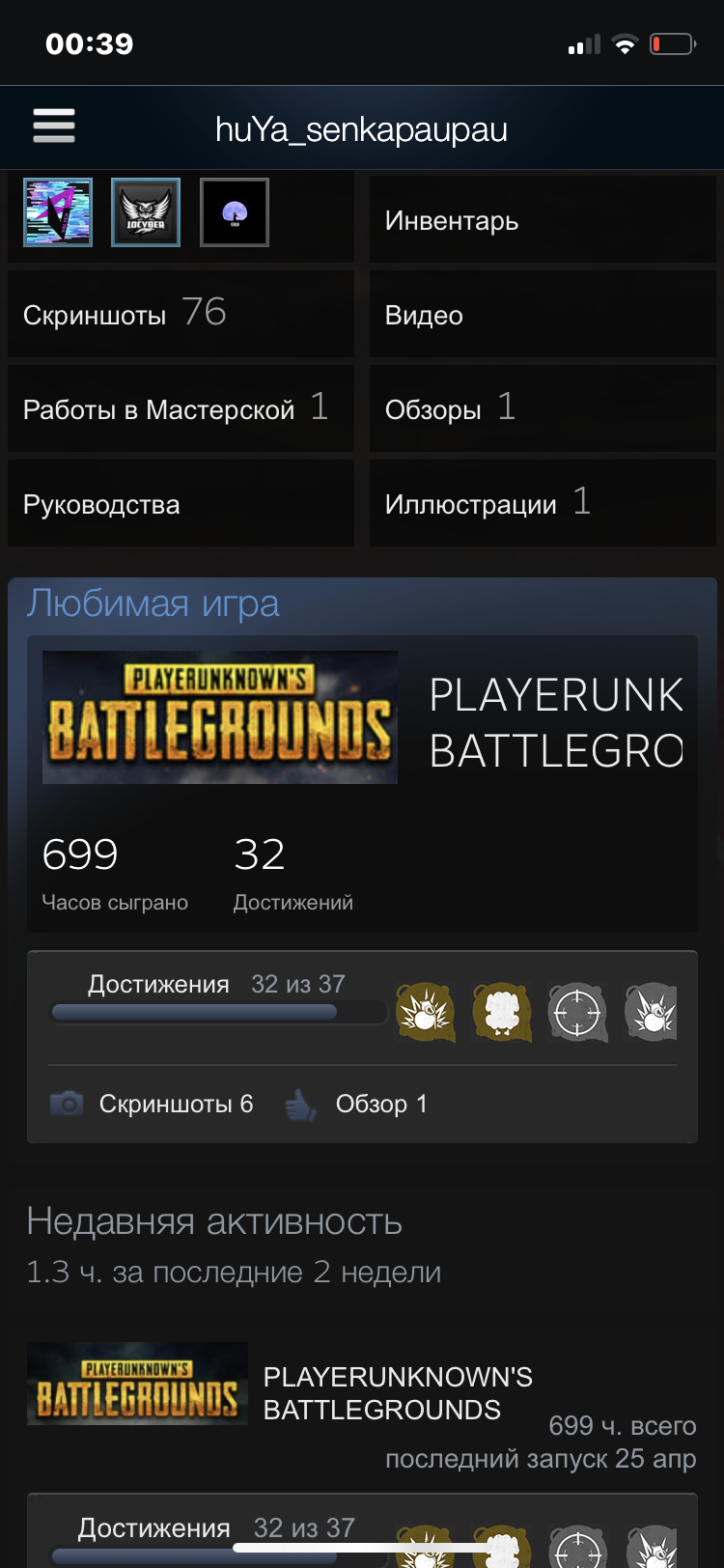Tap the first group avatar icon
This screenshot has height=1568, width=724.
click(58, 212)
